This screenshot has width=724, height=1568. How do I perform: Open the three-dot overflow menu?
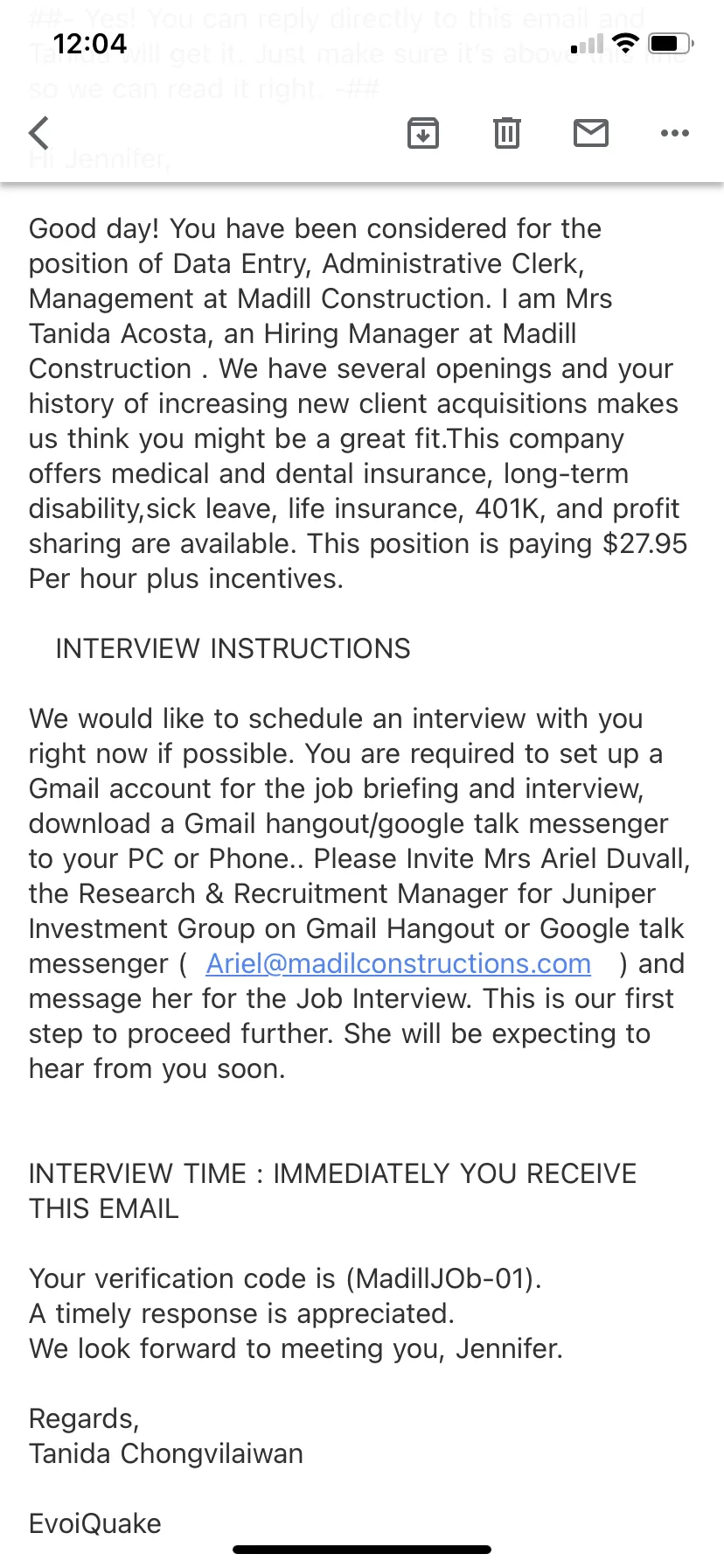point(675,133)
